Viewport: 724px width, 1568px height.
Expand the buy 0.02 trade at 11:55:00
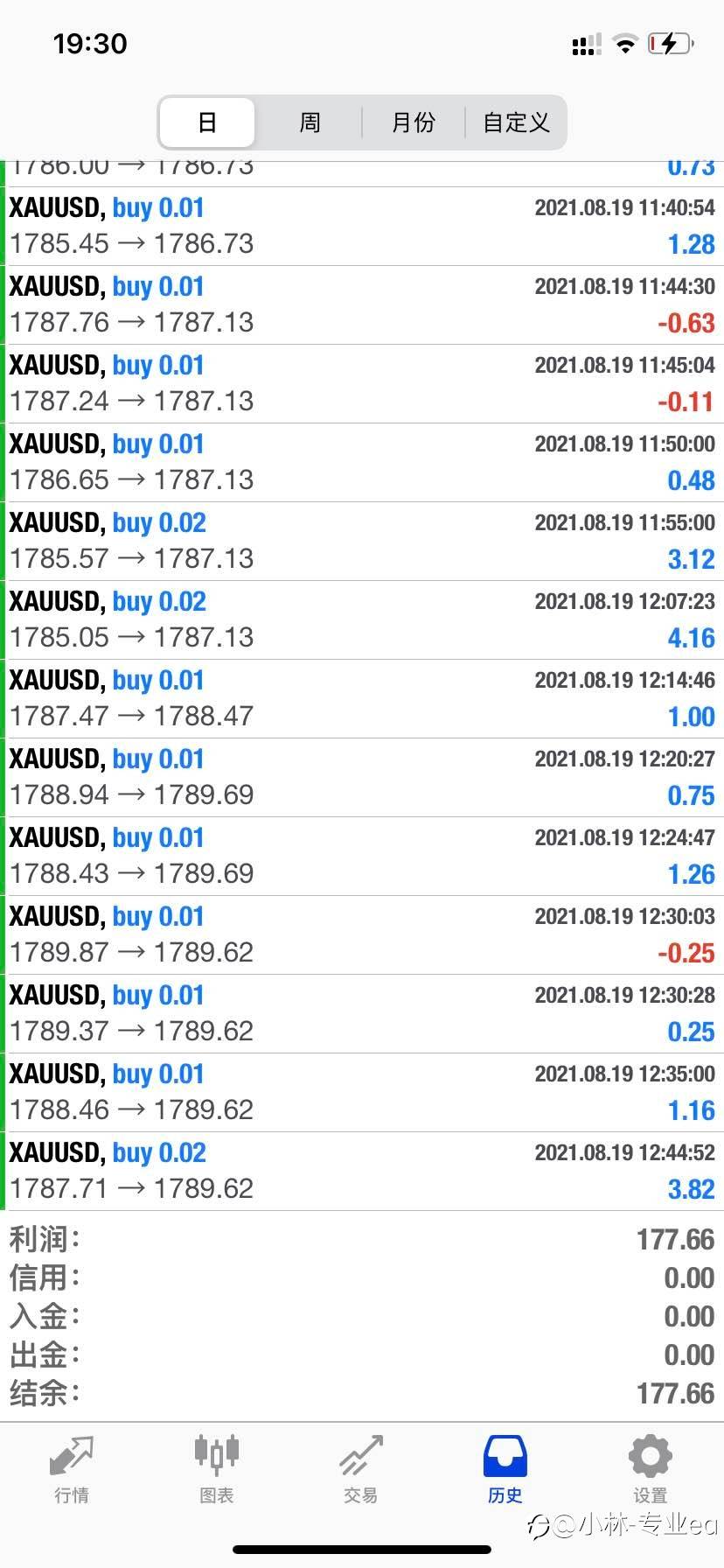362,542
